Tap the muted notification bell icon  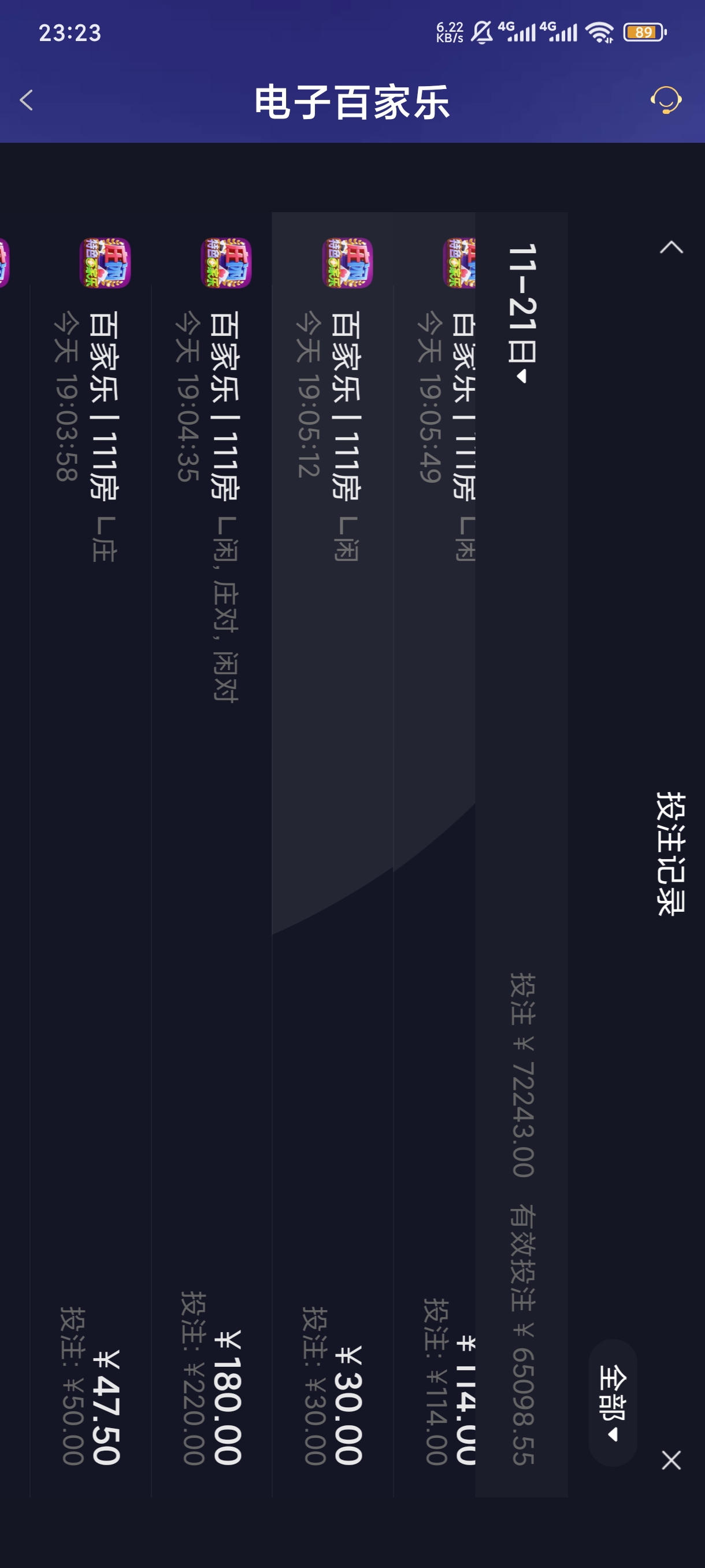483,32
